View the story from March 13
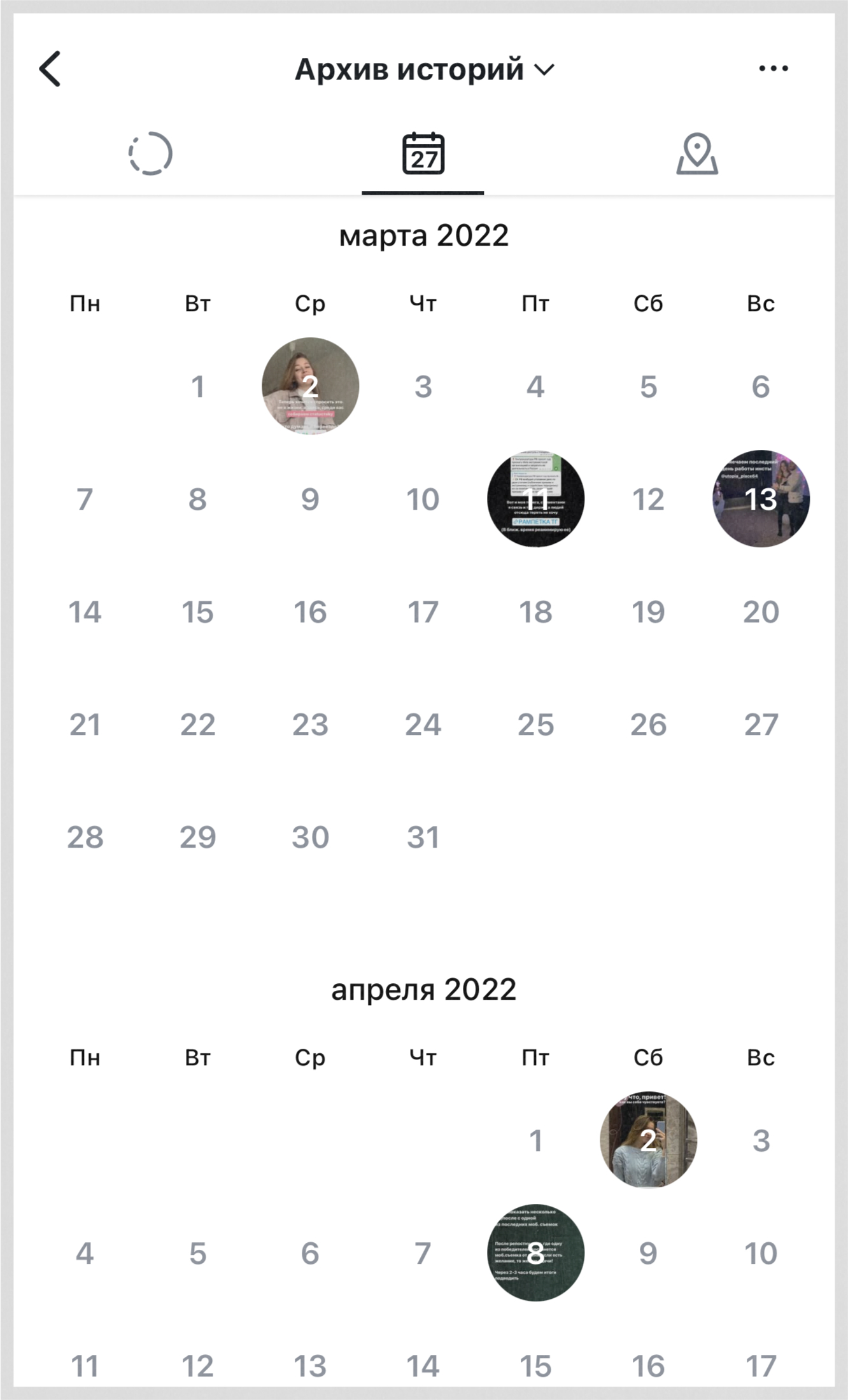Viewport: 848px width, 1400px height. (x=761, y=499)
